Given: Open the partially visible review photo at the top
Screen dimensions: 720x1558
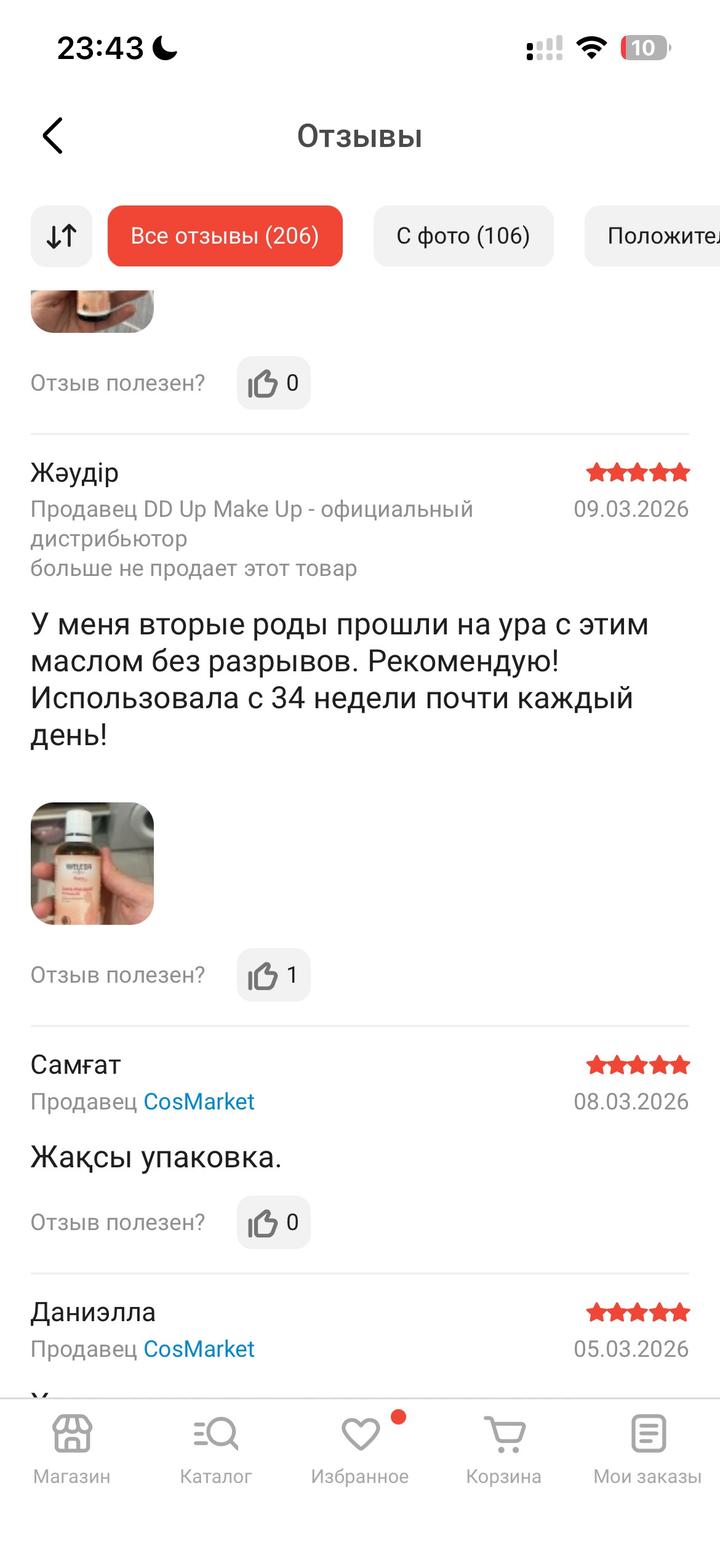Looking at the screenshot, I should (92, 311).
